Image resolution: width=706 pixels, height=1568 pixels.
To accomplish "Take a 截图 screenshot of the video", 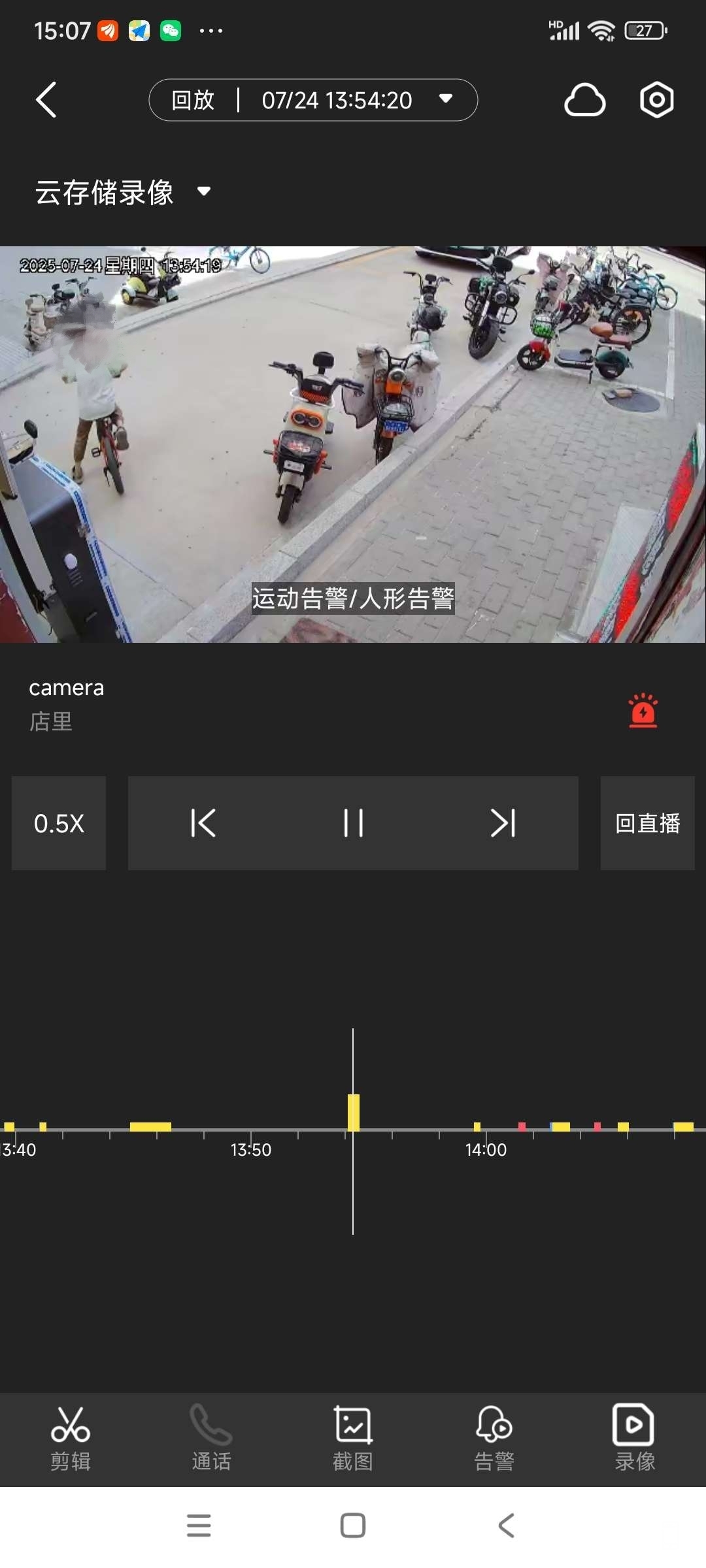I will tap(353, 1439).
